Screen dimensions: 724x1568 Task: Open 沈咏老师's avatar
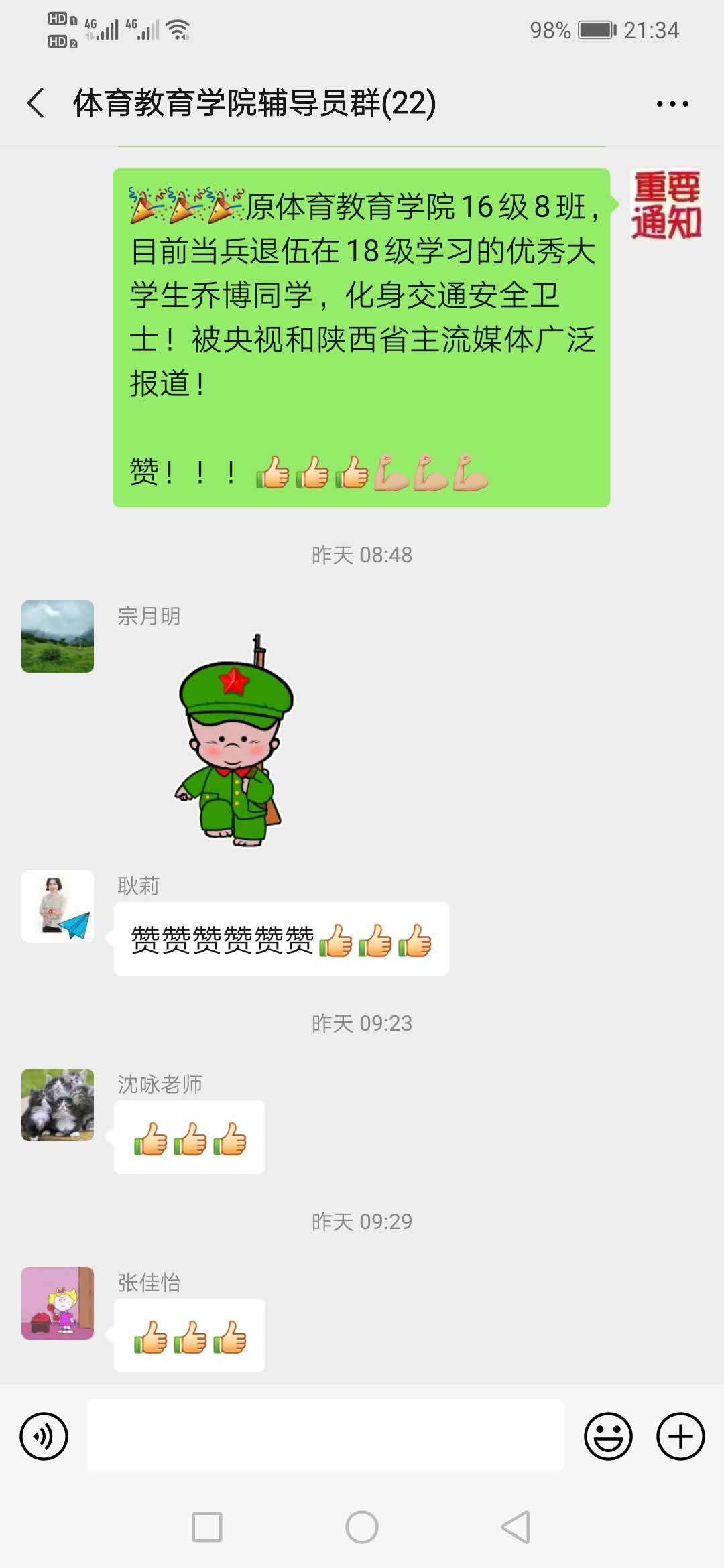tap(58, 1104)
